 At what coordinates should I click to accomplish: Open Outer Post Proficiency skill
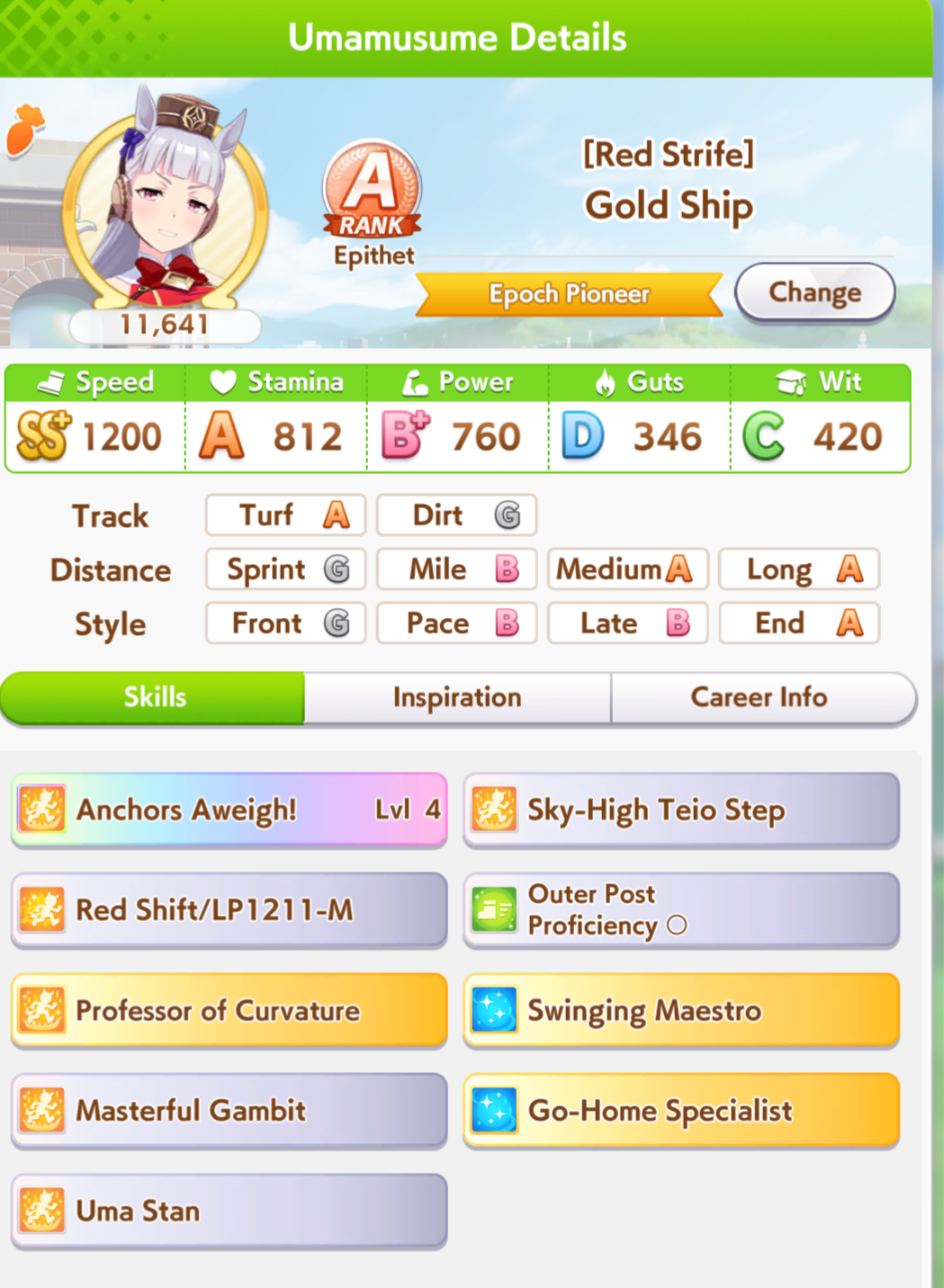click(x=681, y=910)
